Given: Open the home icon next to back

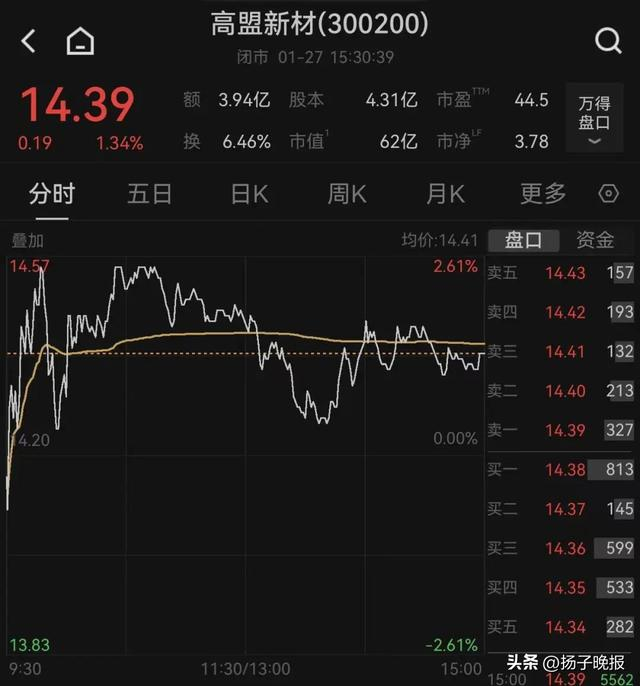Looking at the screenshot, I should click(x=80, y=41).
